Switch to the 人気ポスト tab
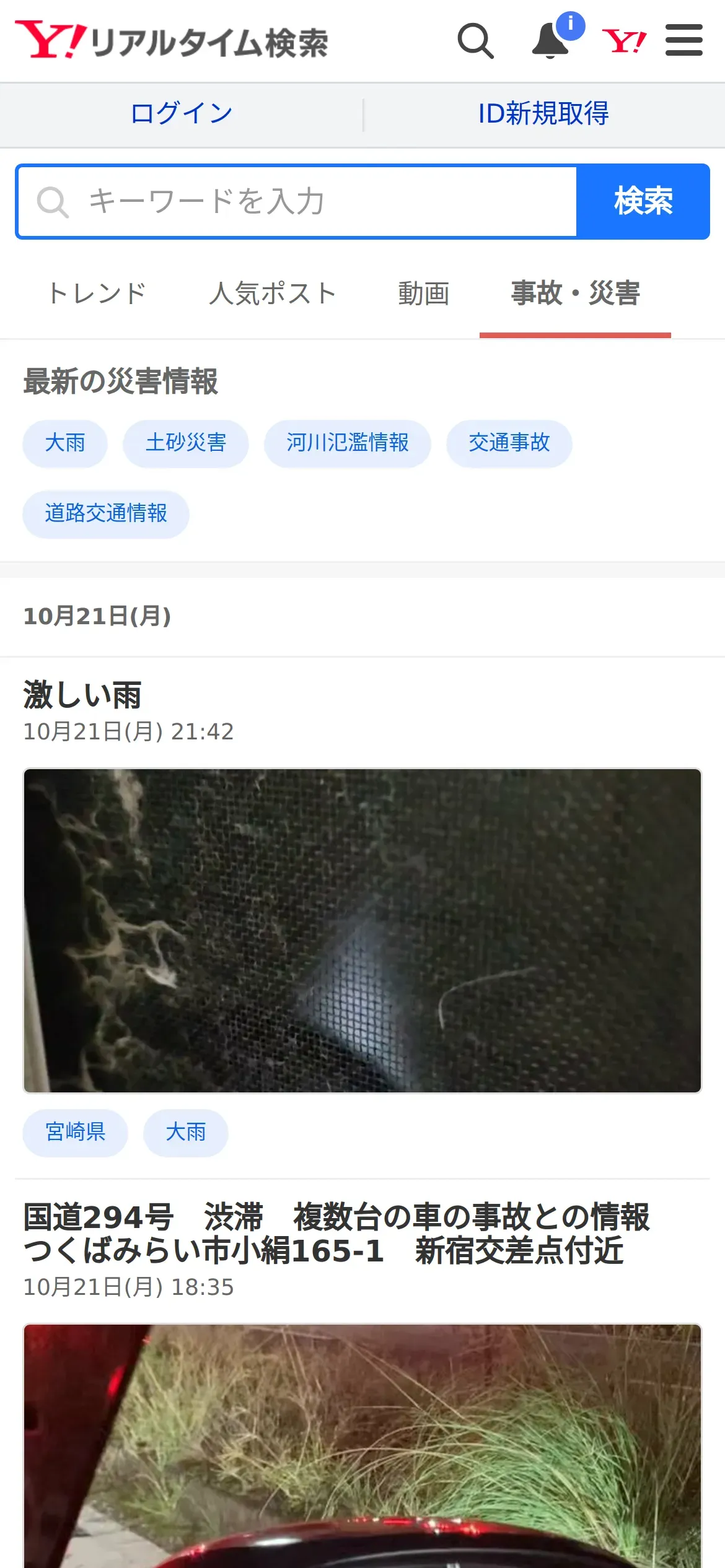The height and width of the screenshot is (1568, 725). (273, 294)
